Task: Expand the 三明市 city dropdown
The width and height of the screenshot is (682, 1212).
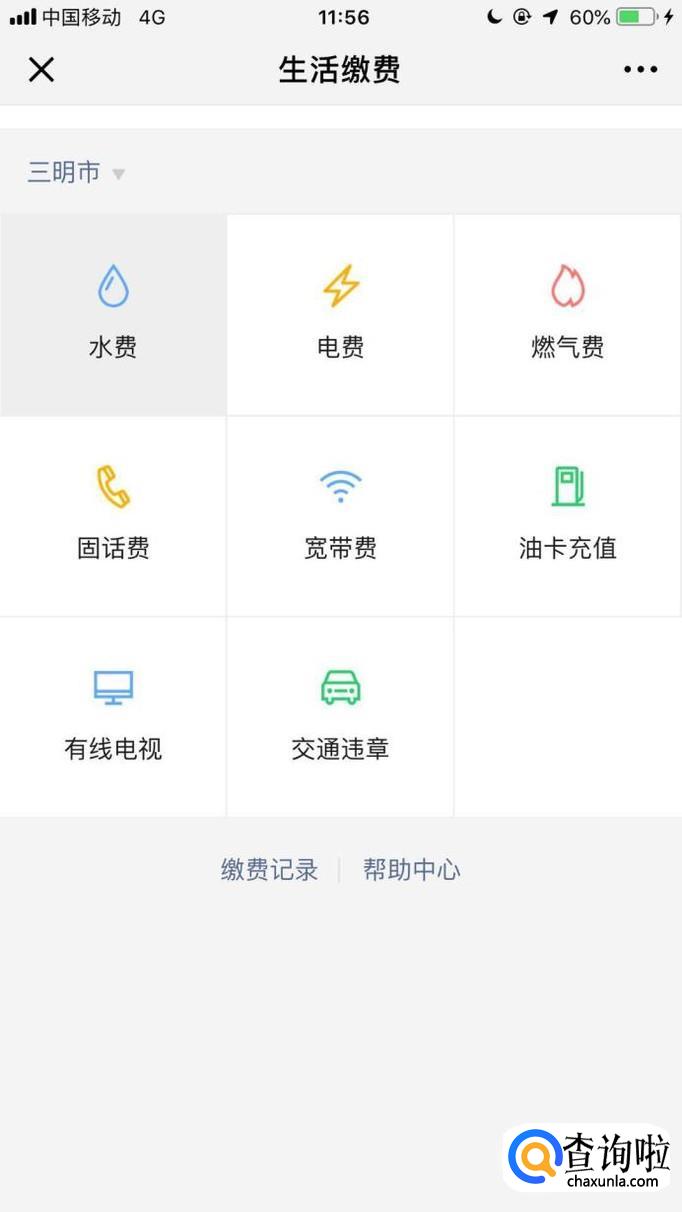Action: (76, 173)
